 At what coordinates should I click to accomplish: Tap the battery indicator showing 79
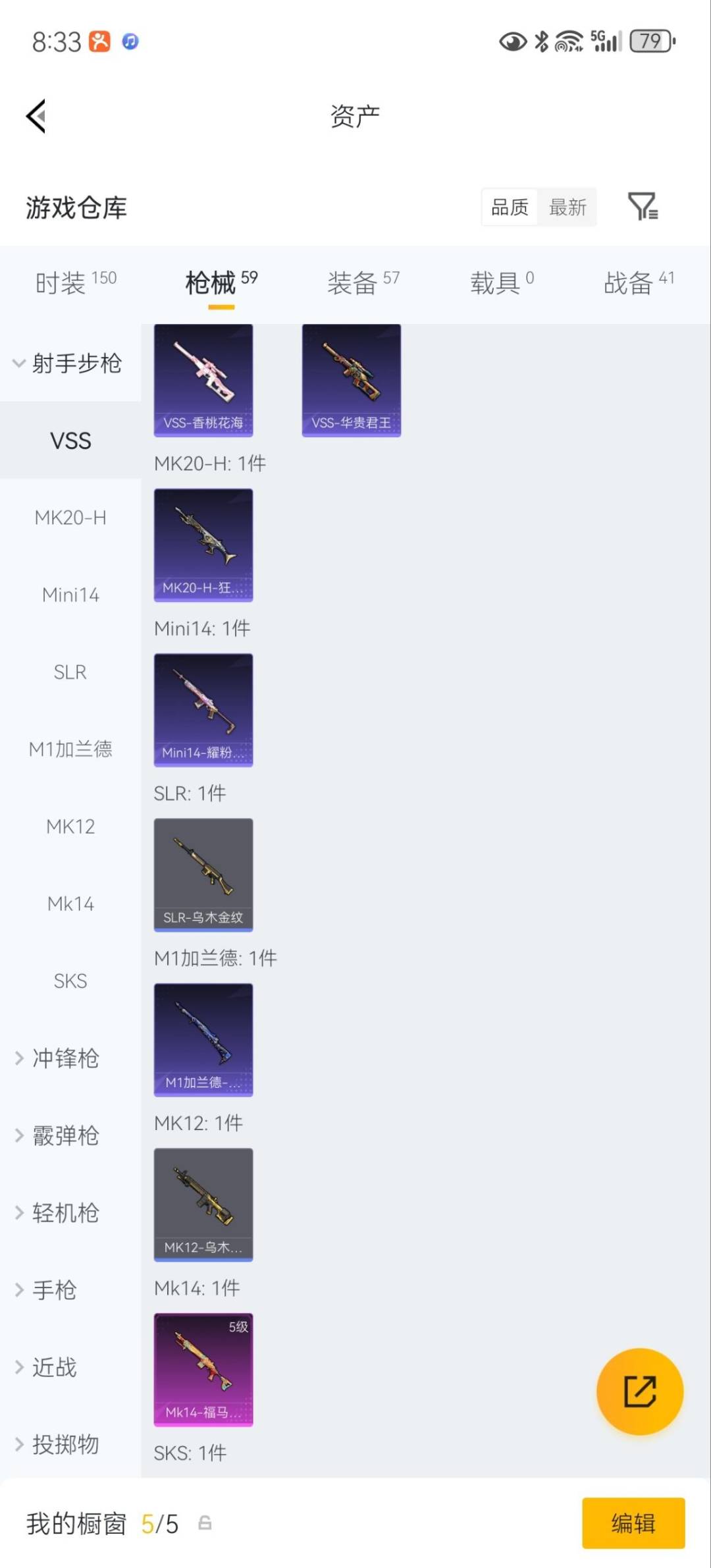tap(650, 41)
